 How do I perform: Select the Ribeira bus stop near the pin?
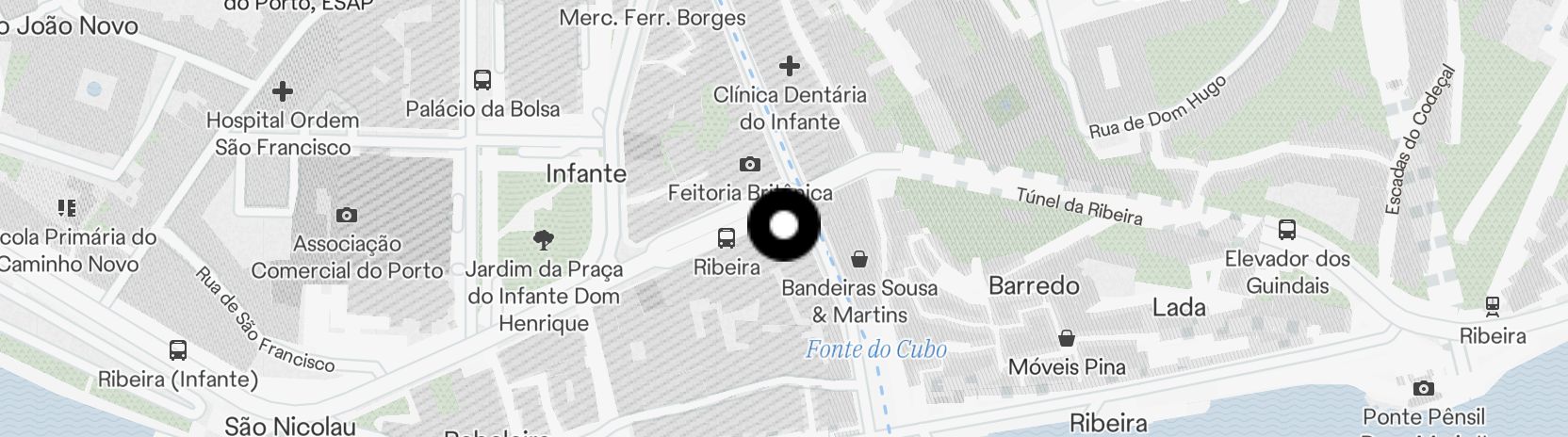727,238
